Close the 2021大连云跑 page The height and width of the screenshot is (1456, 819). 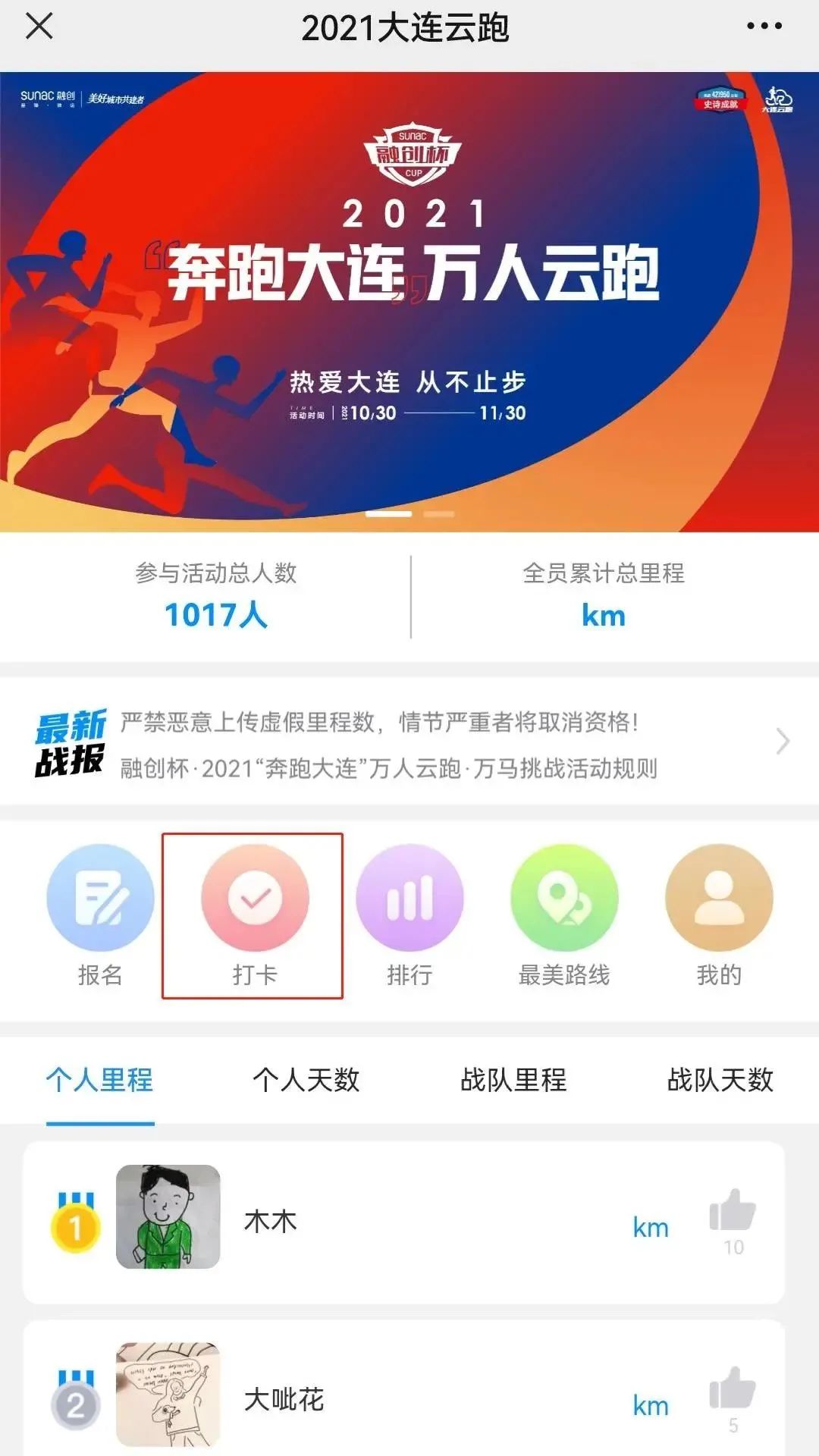(x=39, y=27)
